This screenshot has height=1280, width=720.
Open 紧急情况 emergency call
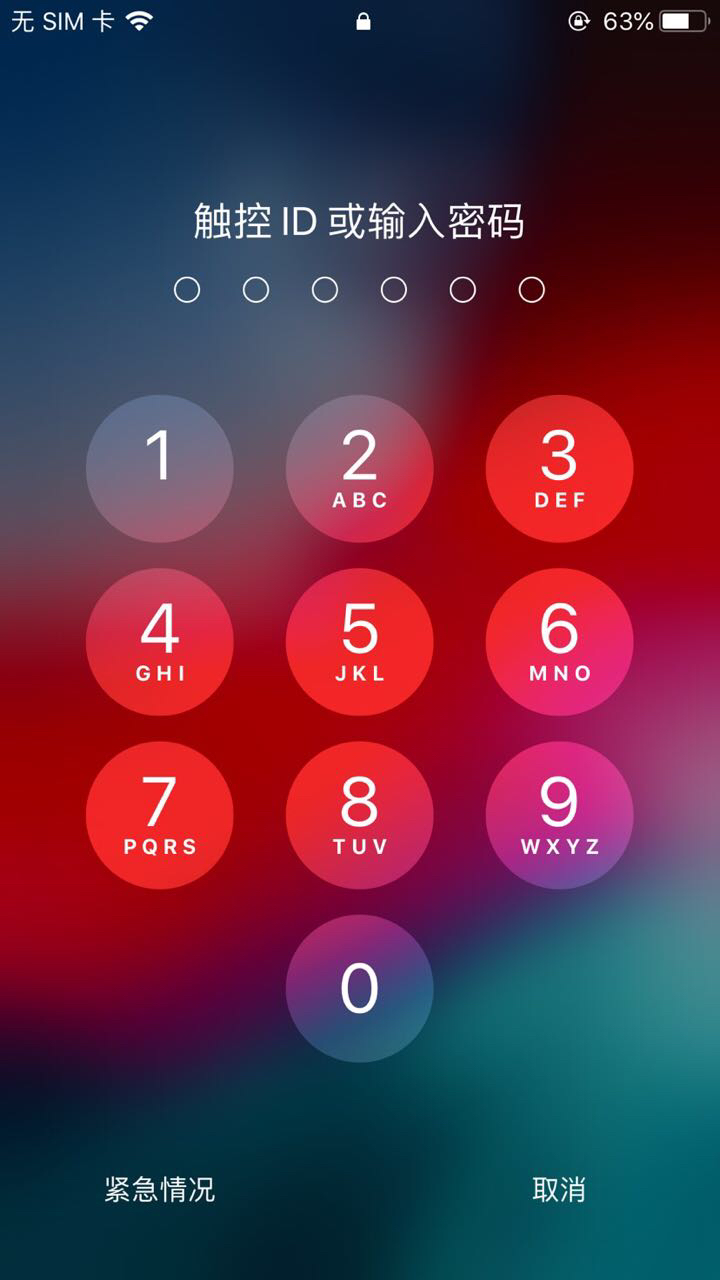[x=160, y=1190]
